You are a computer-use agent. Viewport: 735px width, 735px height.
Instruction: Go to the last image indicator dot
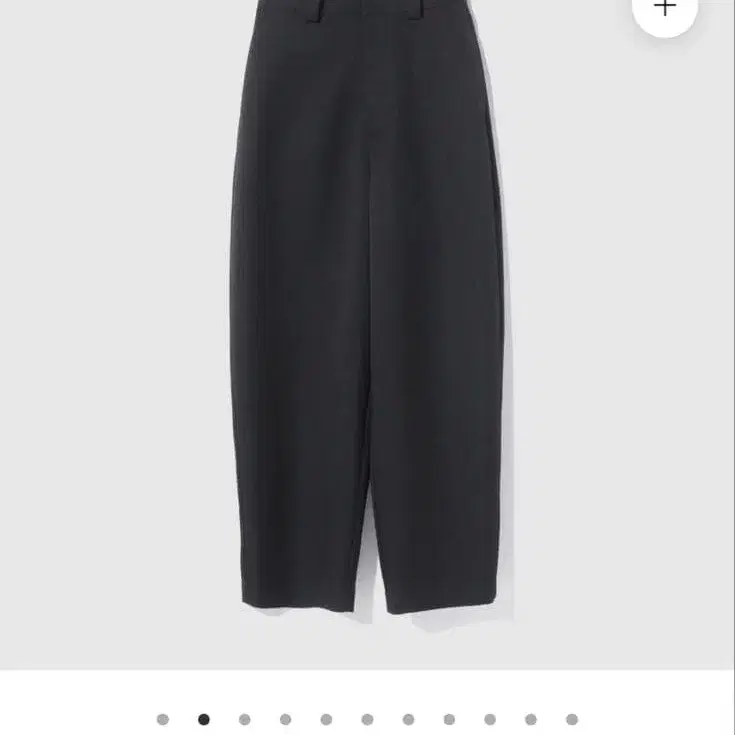[572, 719]
